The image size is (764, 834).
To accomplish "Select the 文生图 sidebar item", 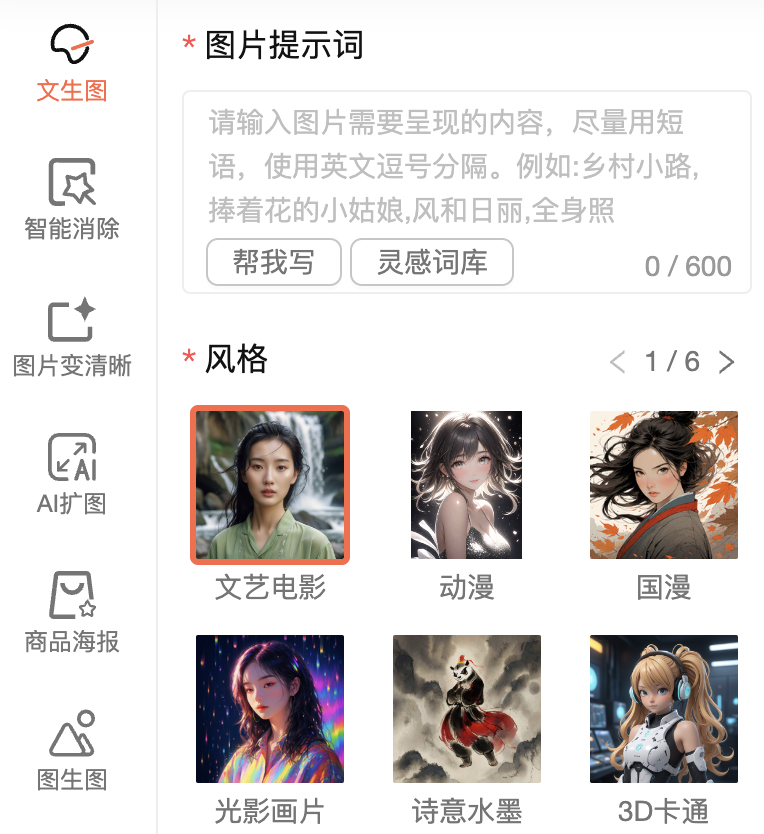I will pyautogui.click(x=72, y=62).
